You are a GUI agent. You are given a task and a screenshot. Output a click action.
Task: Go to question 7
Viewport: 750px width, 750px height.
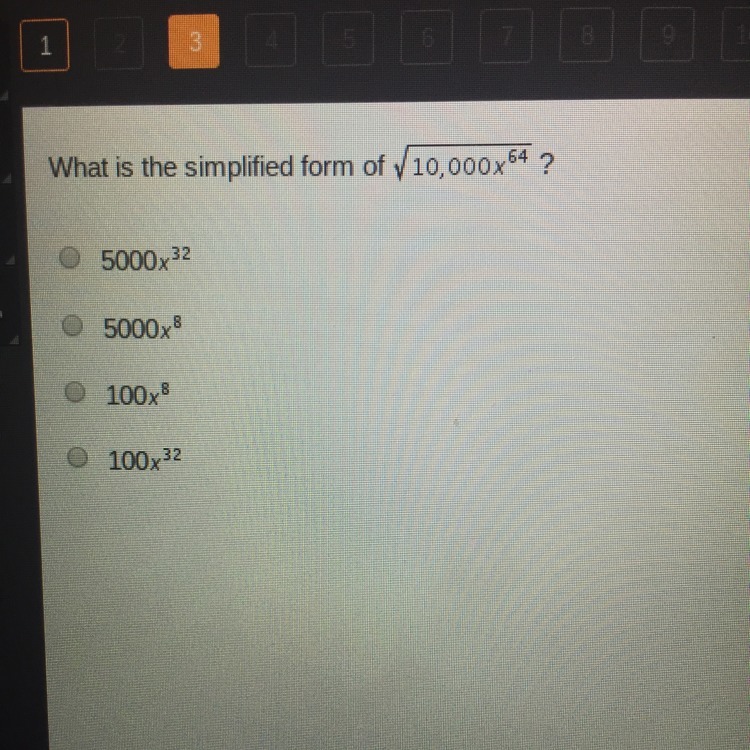507,35
